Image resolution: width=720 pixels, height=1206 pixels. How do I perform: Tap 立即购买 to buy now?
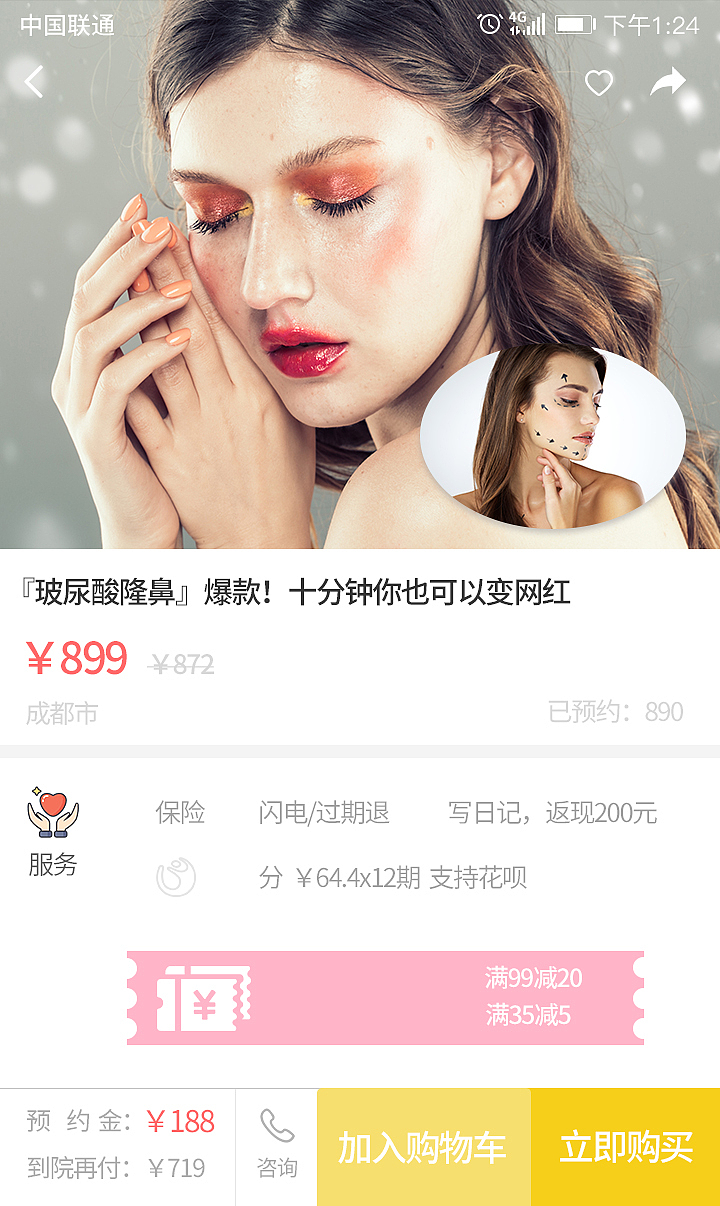(625, 1147)
